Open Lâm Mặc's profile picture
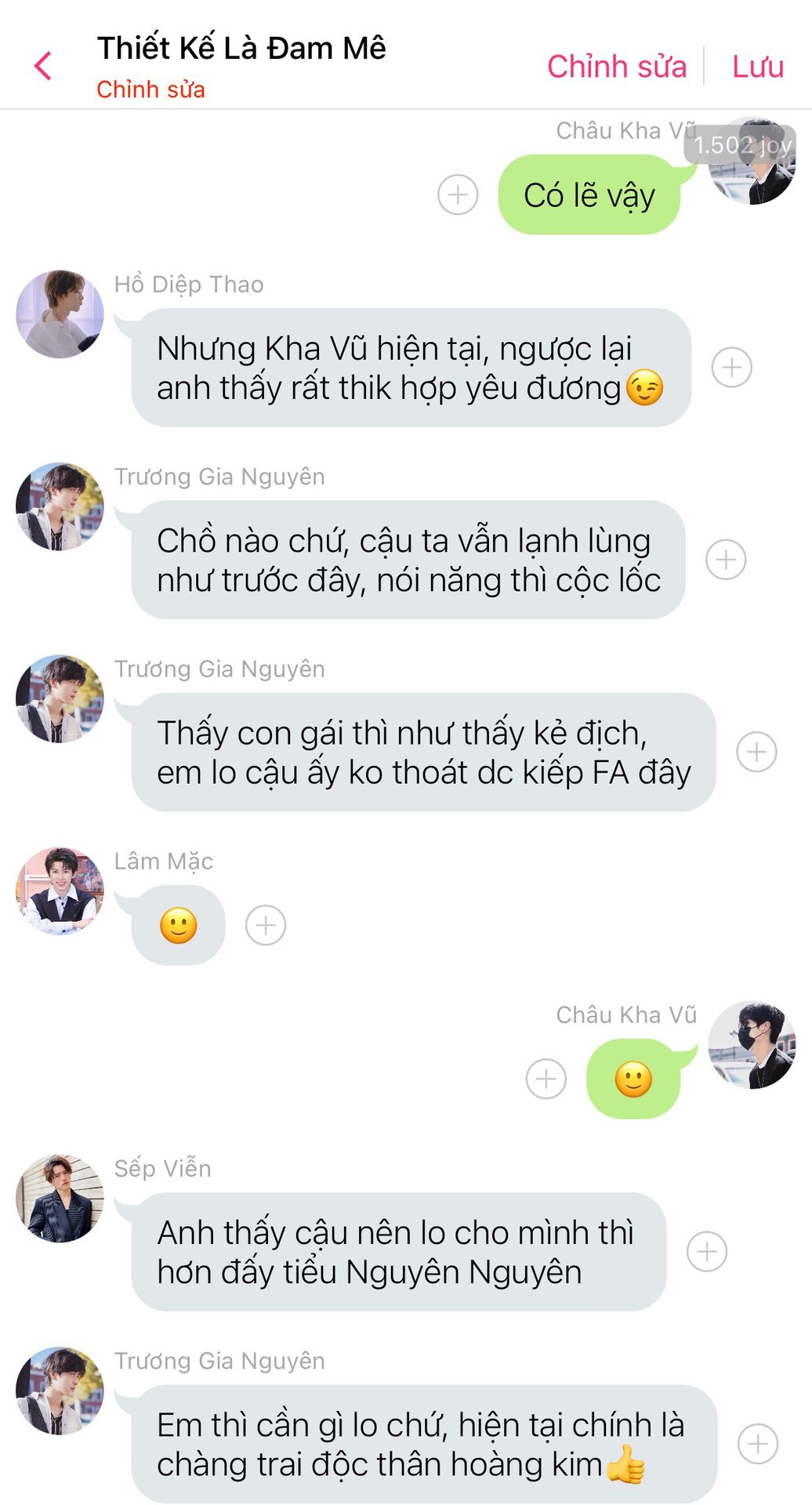The height and width of the screenshot is (1505, 812). click(x=60, y=890)
